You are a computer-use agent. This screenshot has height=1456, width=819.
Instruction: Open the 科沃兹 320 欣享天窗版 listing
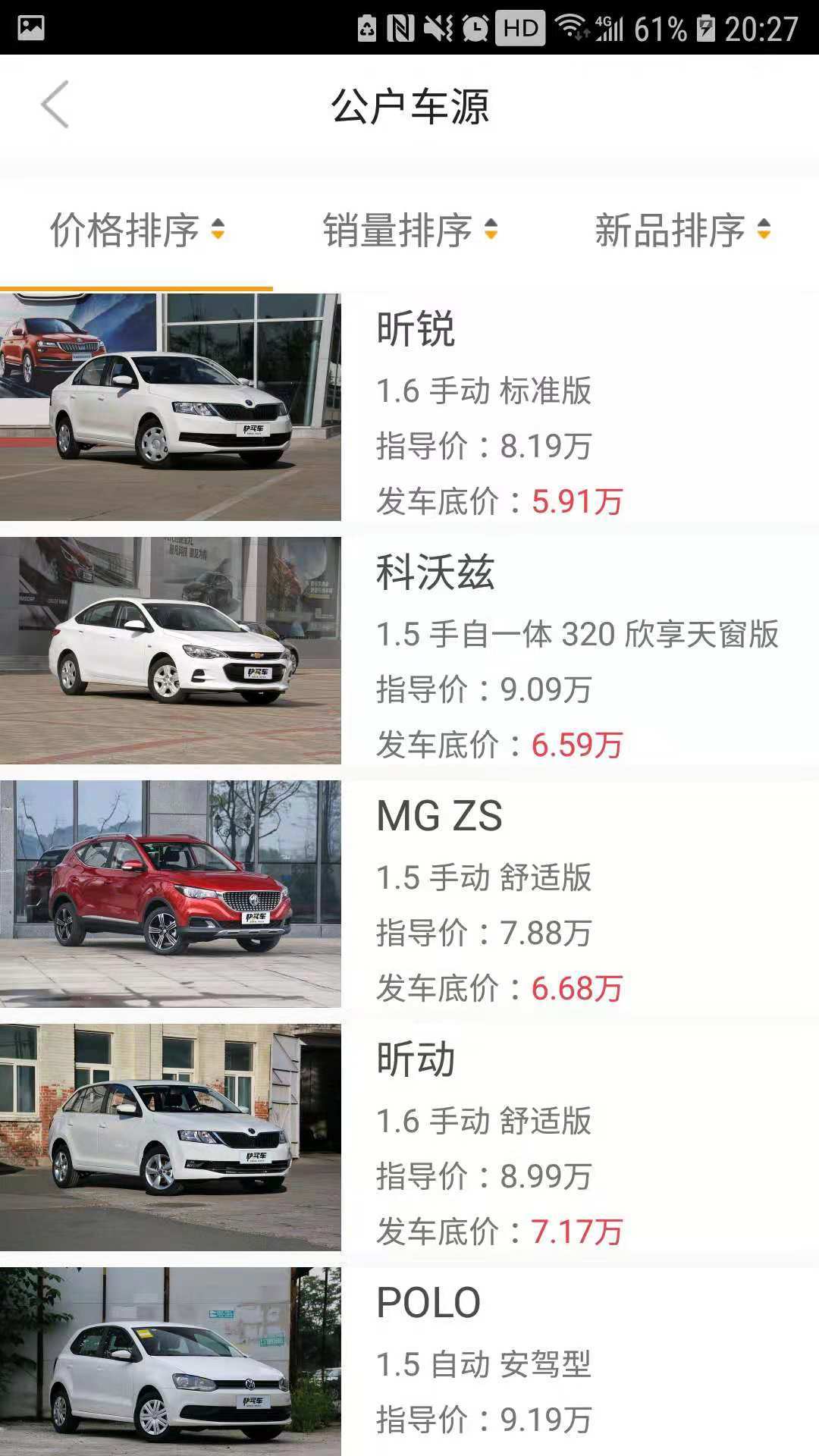pyautogui.click(x=409, y=651)
